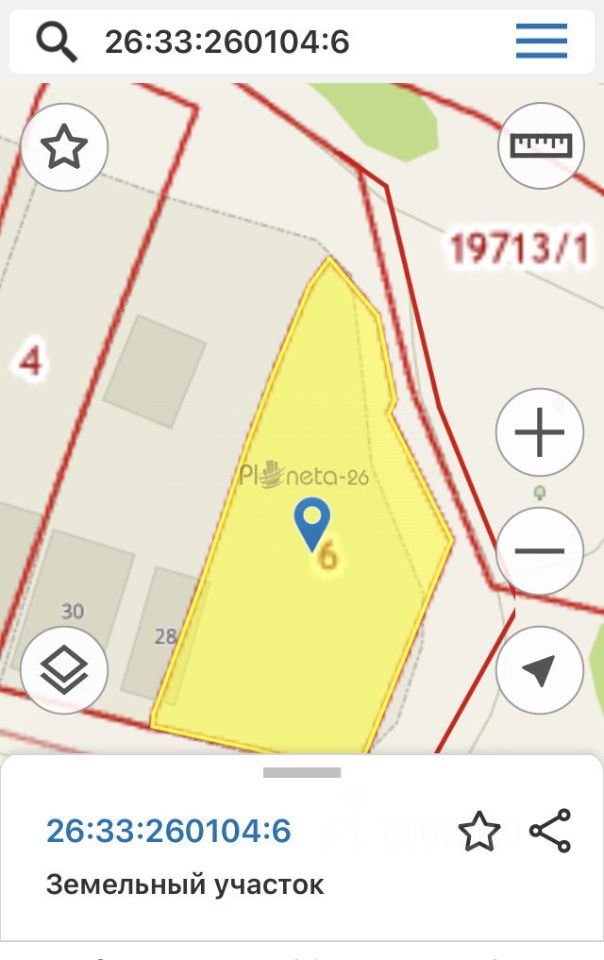Viewport: 604px width, 960px height.
Task: Open favorites star on the map
Action: tap(64, 148)
